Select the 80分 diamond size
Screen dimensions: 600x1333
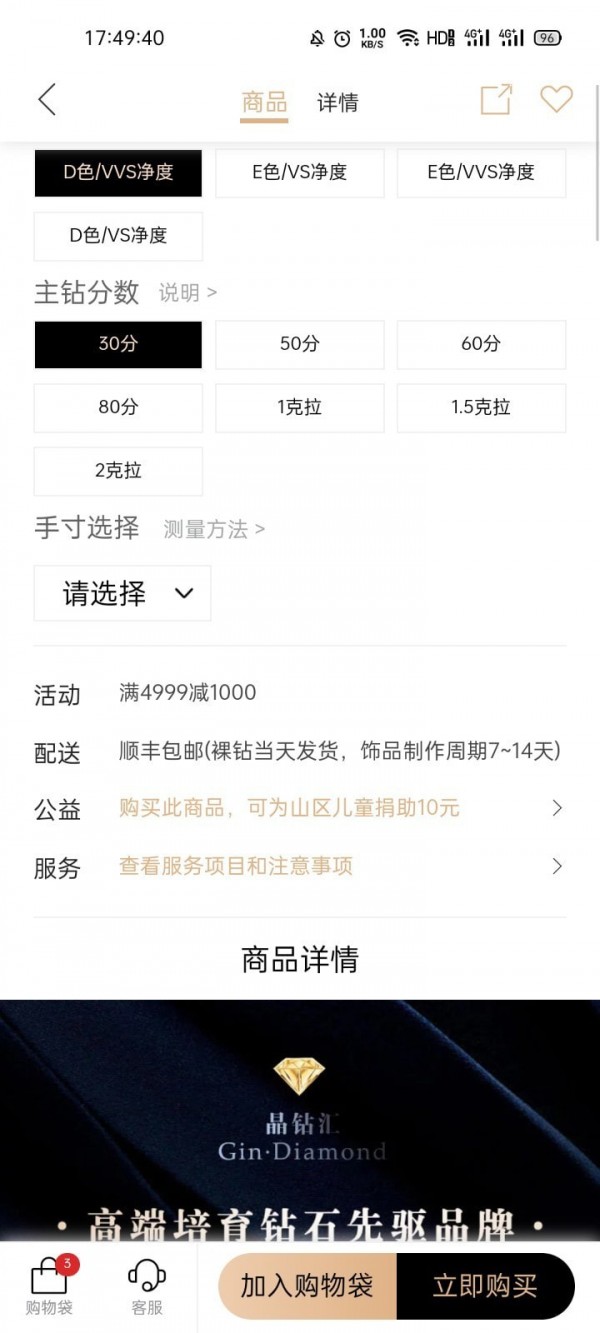tap(118, 408)
